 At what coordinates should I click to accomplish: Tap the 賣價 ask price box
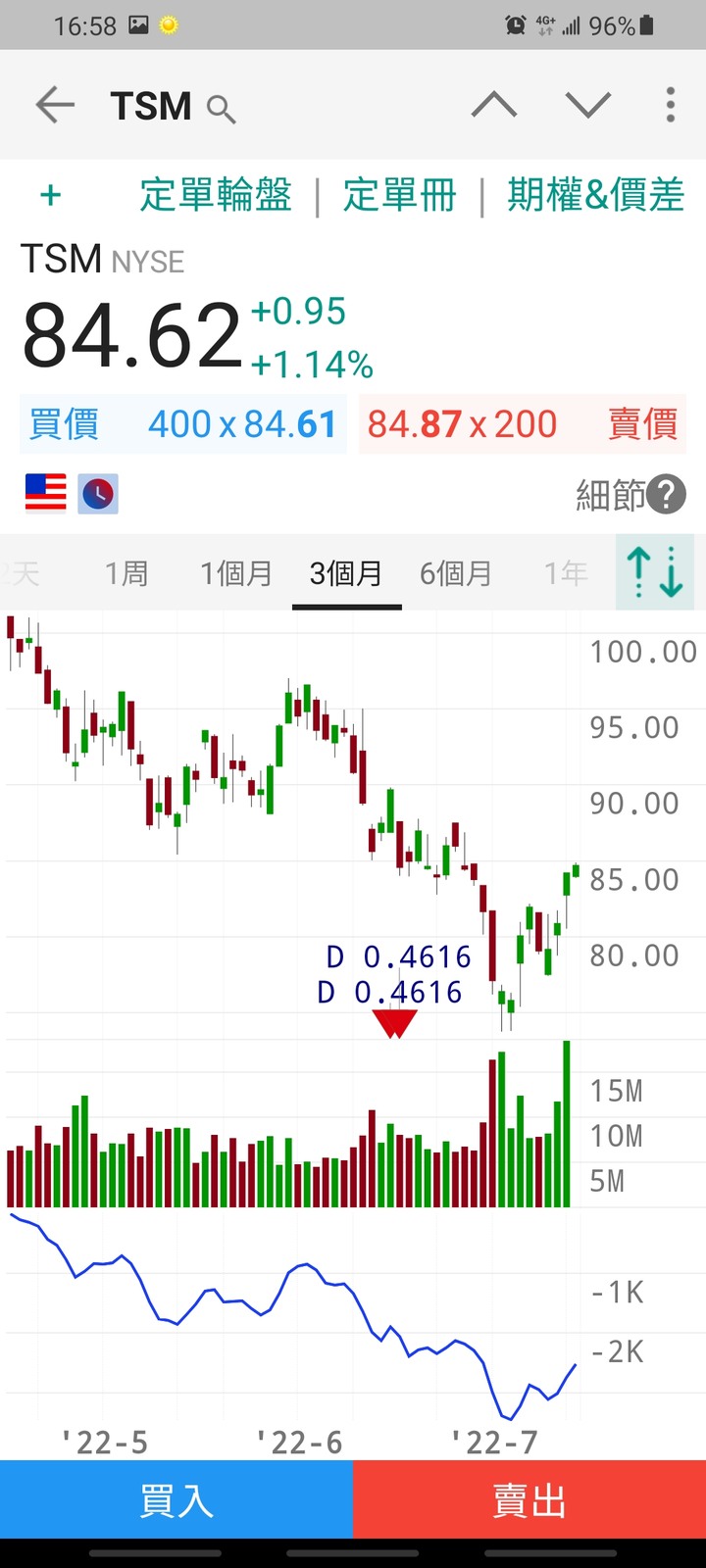tap(523, 424)
